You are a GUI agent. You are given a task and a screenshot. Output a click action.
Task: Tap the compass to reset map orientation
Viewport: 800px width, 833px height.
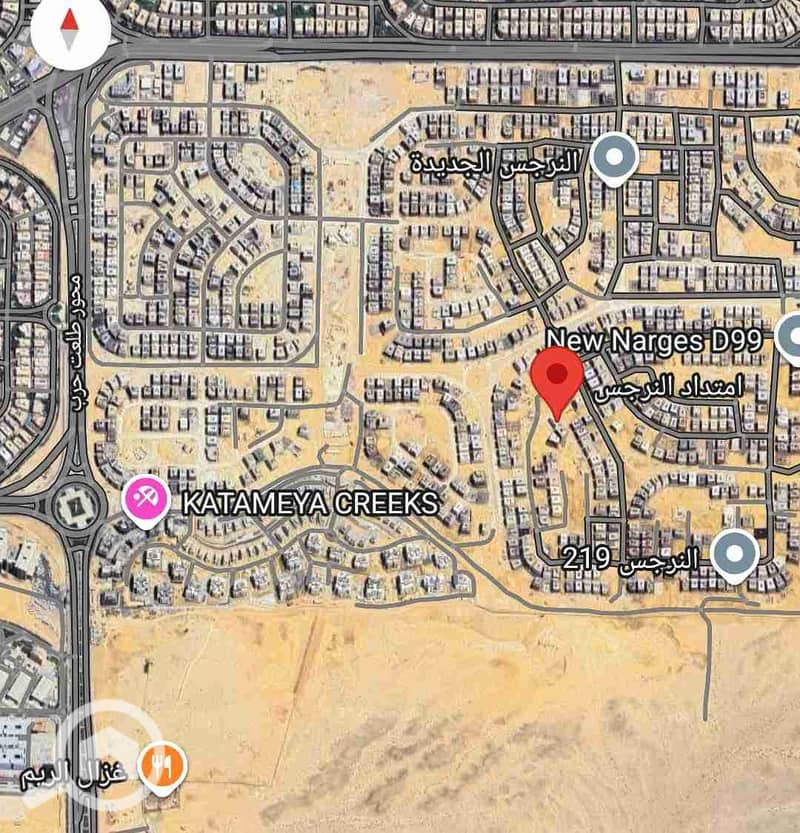70,30
